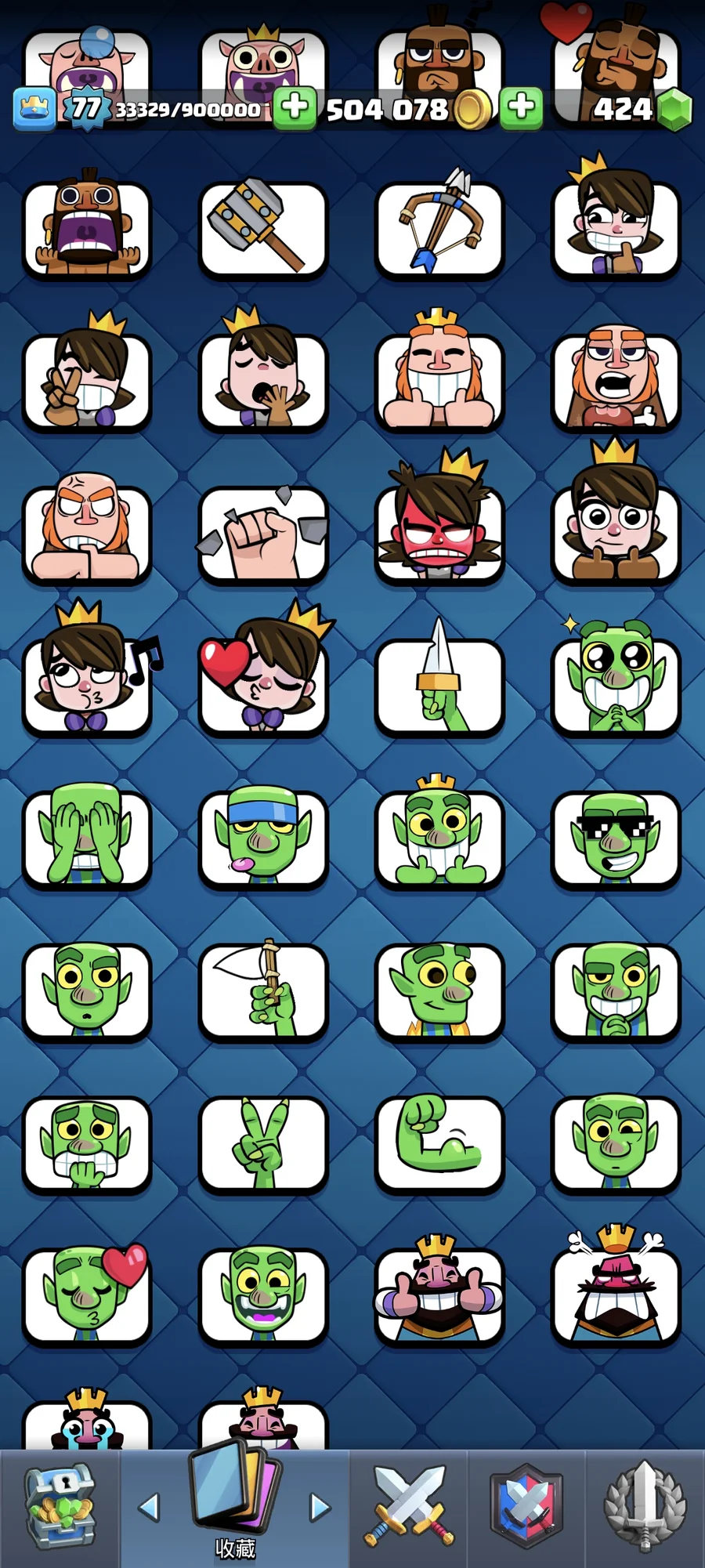Image resolution: width=705 pixels, height=1568 pixels.
Task: Select the king thumbs up emote
Action: click(x=439, y=1295)
